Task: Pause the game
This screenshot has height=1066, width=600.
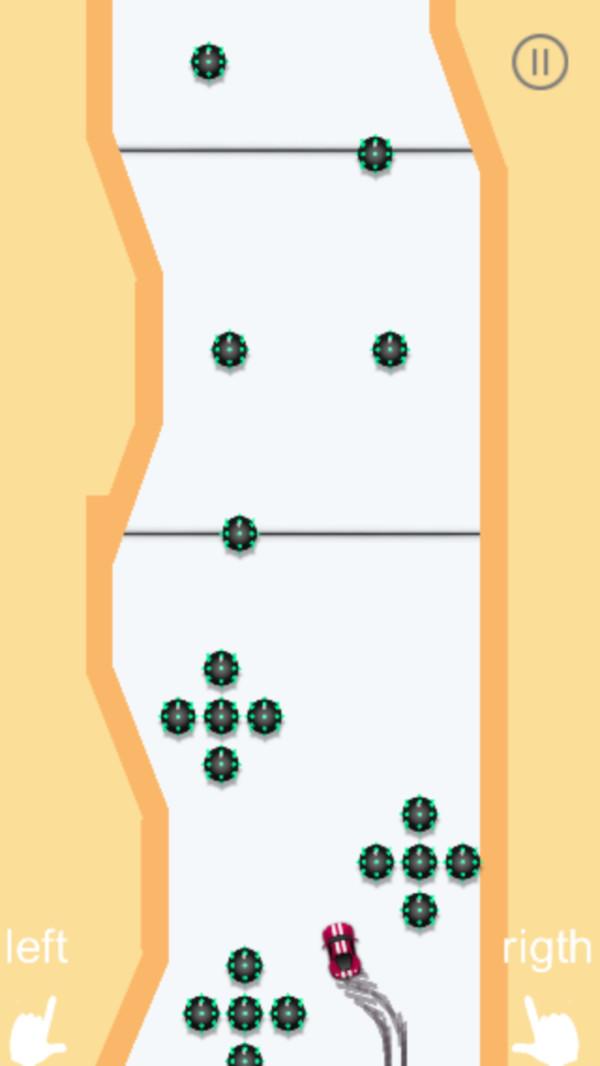Action: coord(540,62)
